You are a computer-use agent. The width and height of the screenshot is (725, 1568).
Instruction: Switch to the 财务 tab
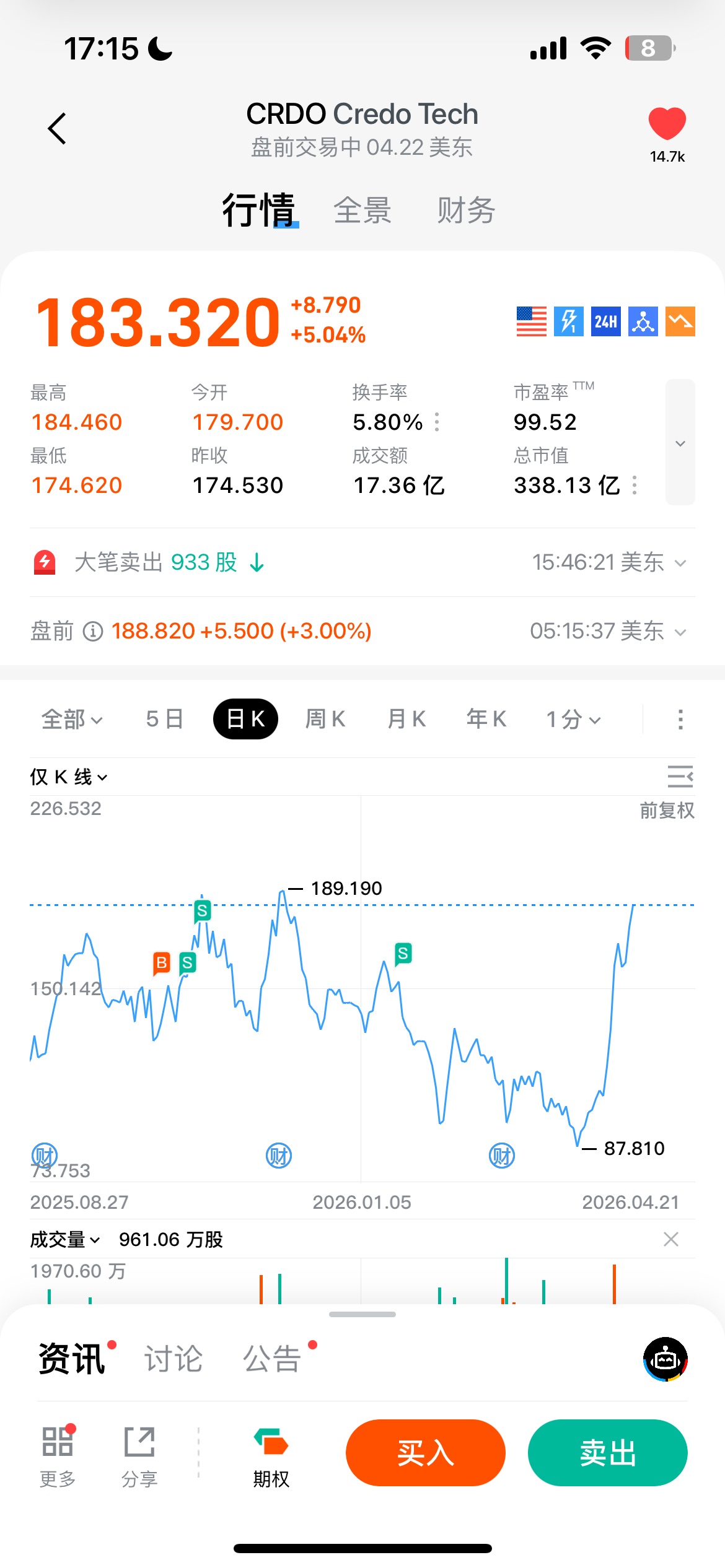coord(466,210)
